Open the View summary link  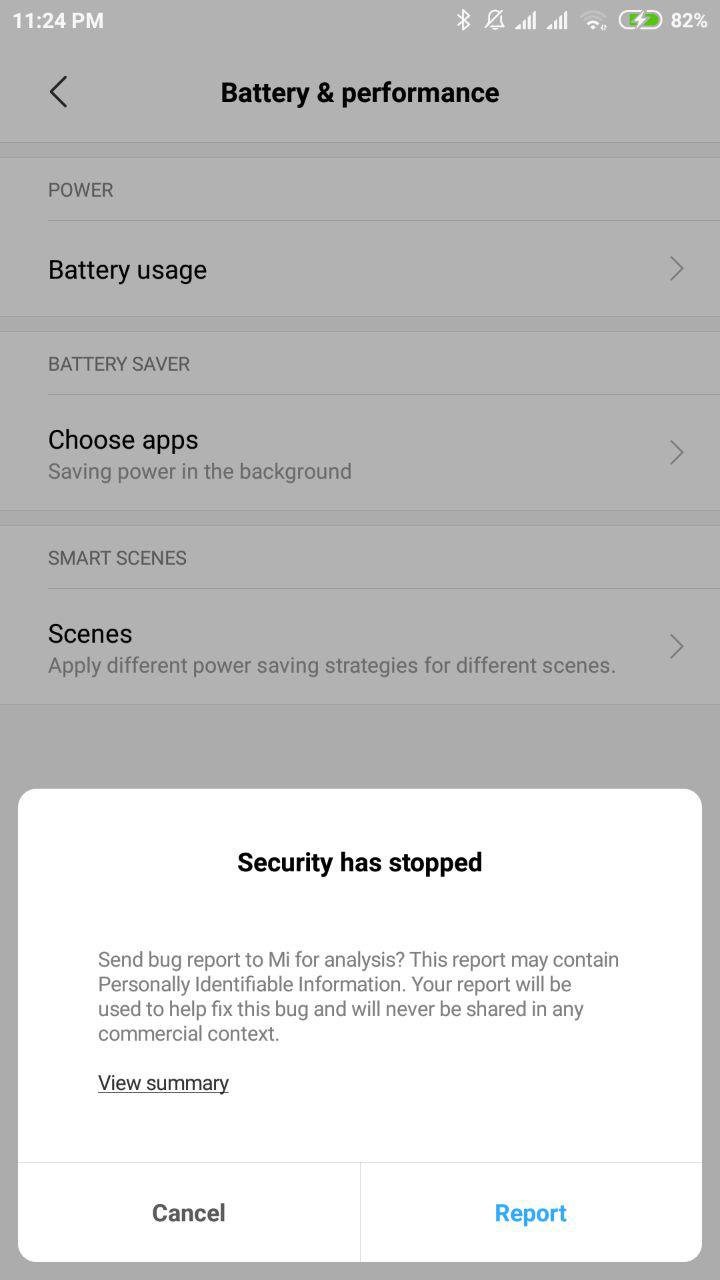click(163, 1083)
